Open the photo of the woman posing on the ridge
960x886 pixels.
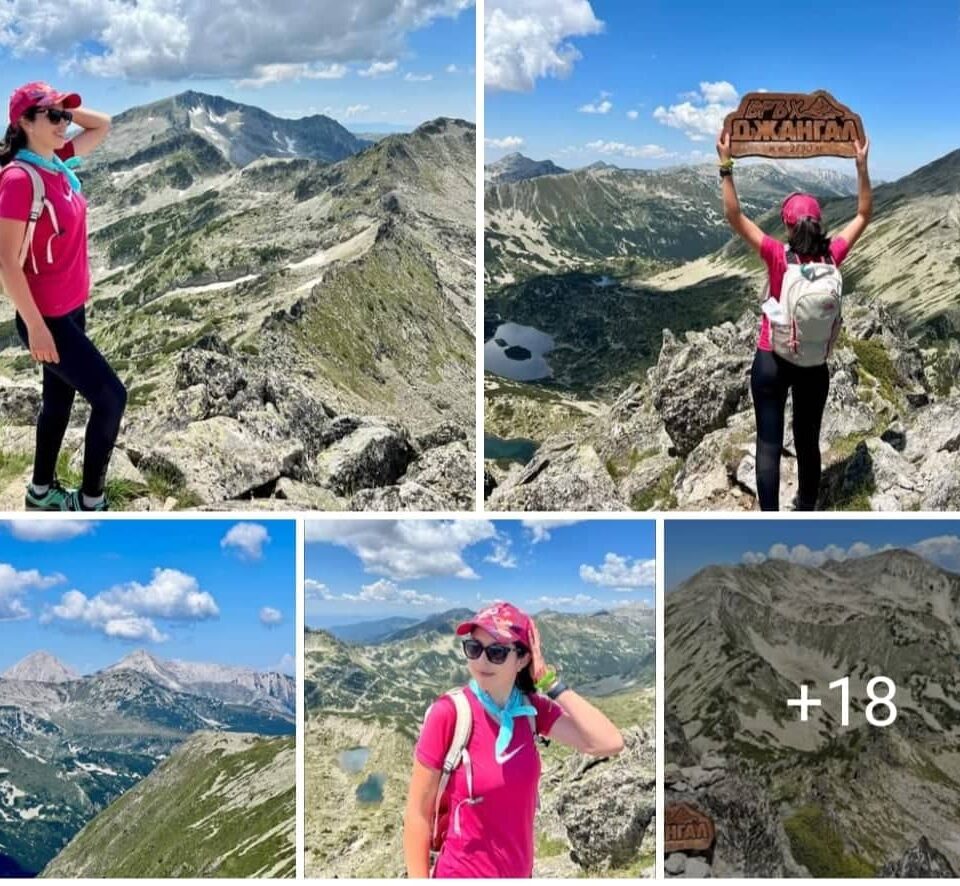237,255
